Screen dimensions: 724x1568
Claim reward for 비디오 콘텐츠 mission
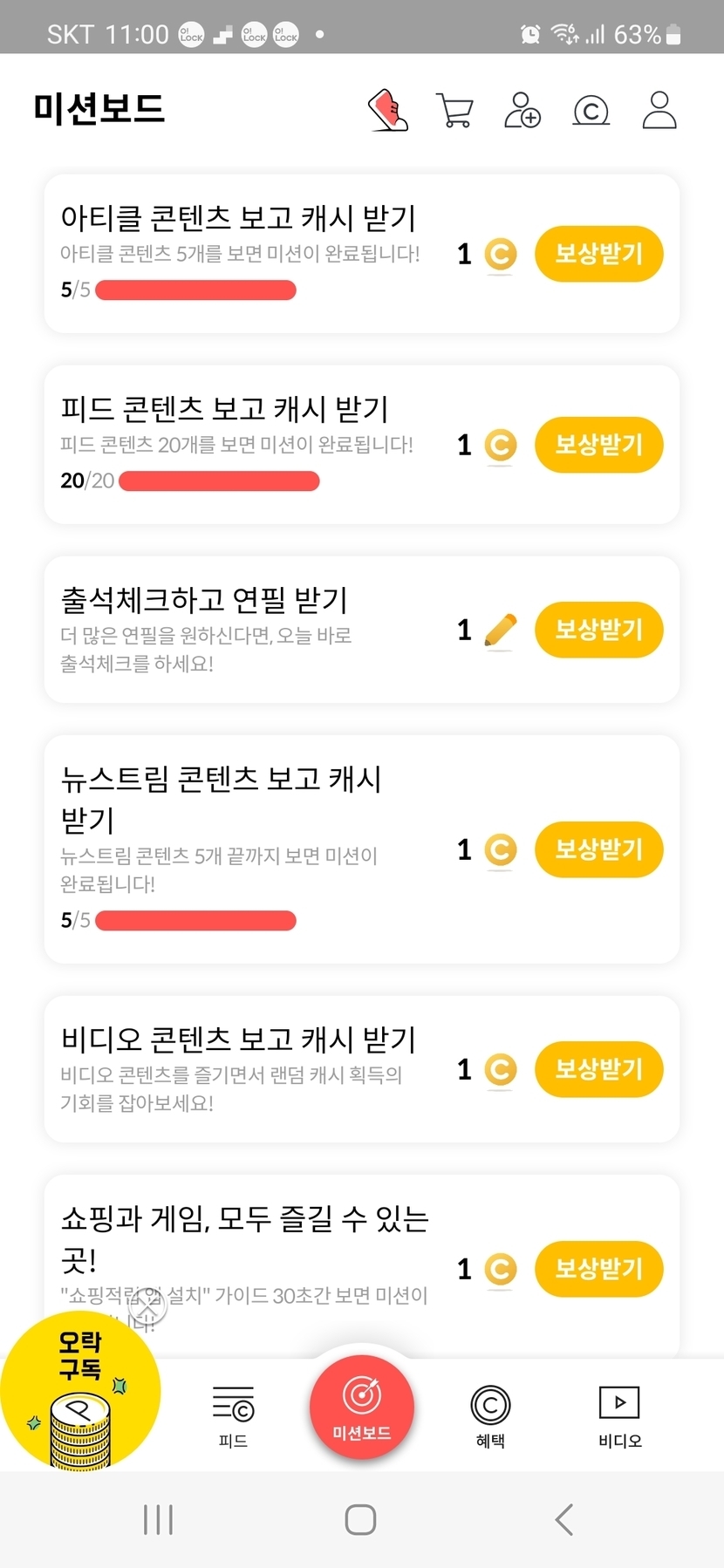point(598,1069)
